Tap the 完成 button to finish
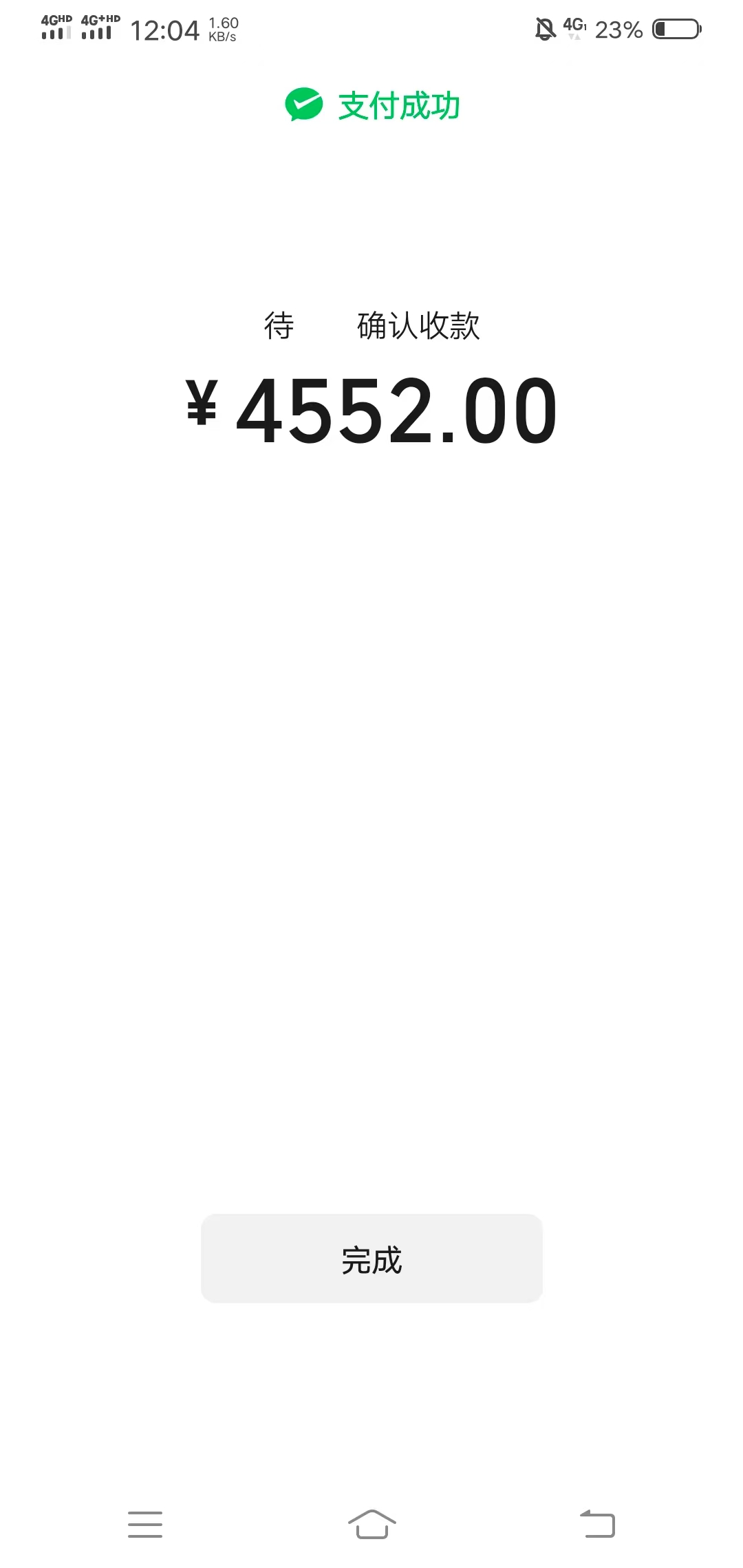The width and height of the screenshot is (743, 1568). click(x=371, y=1258)
